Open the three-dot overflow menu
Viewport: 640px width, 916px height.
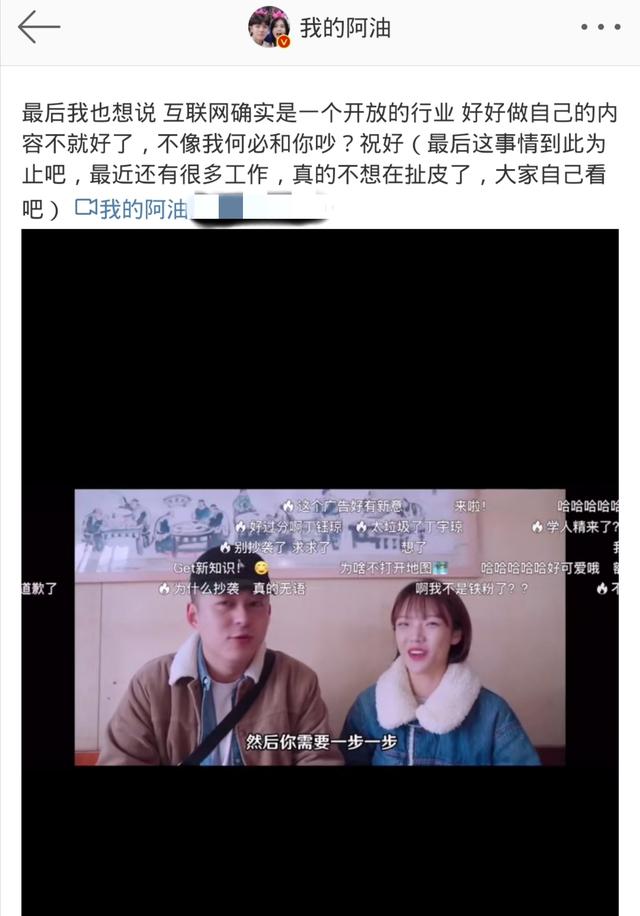click(599, 28)
